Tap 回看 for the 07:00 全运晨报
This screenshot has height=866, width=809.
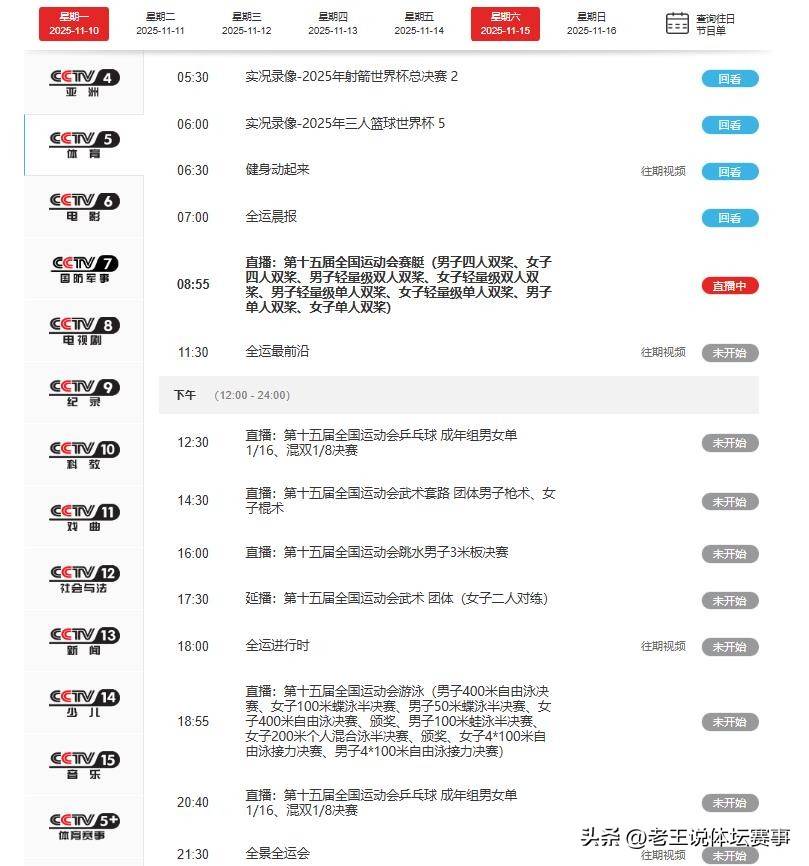(729, 218)
